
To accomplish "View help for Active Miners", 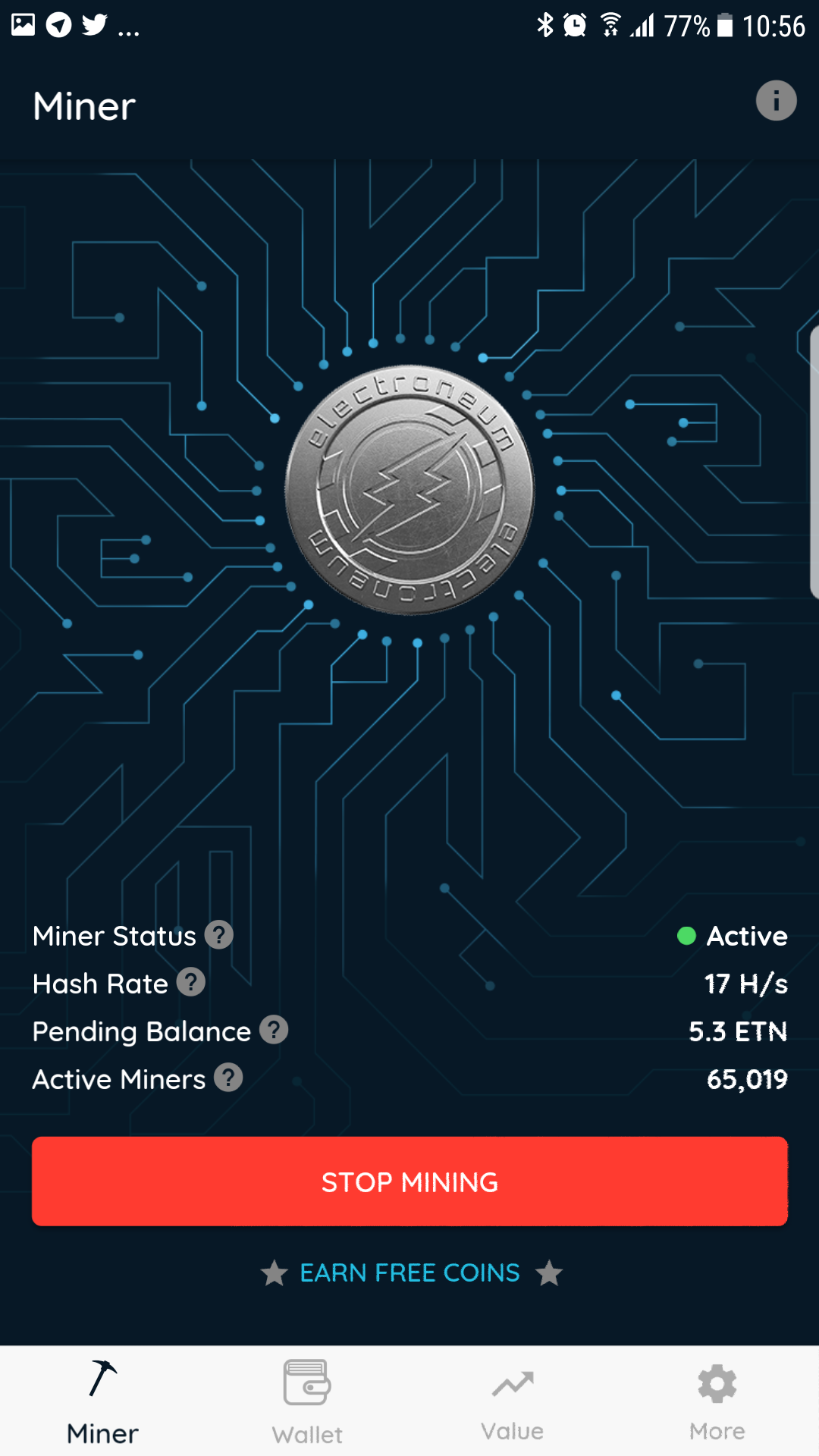I will point(228,1078).
